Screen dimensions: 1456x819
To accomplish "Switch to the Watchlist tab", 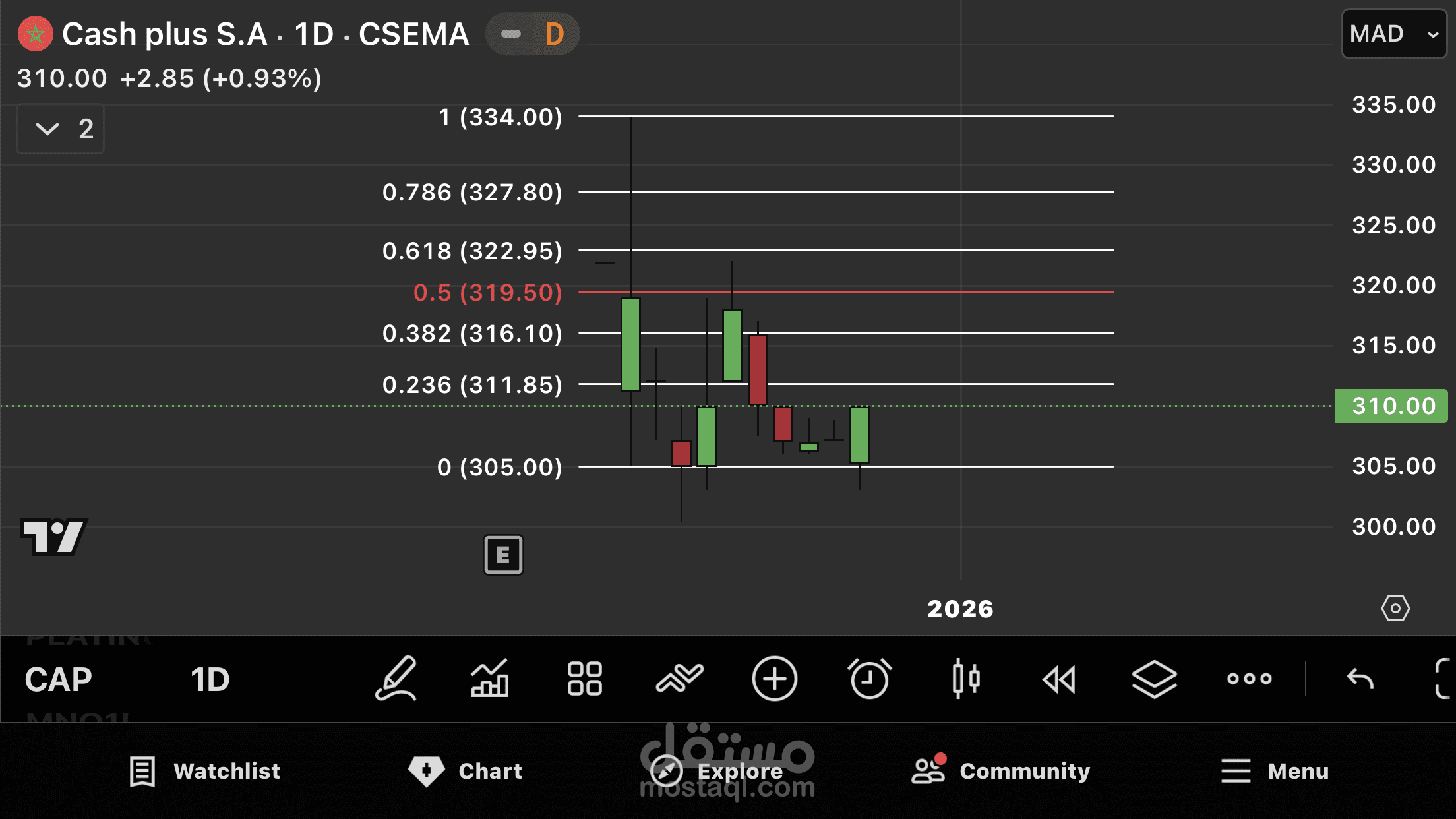I will 206,771.
